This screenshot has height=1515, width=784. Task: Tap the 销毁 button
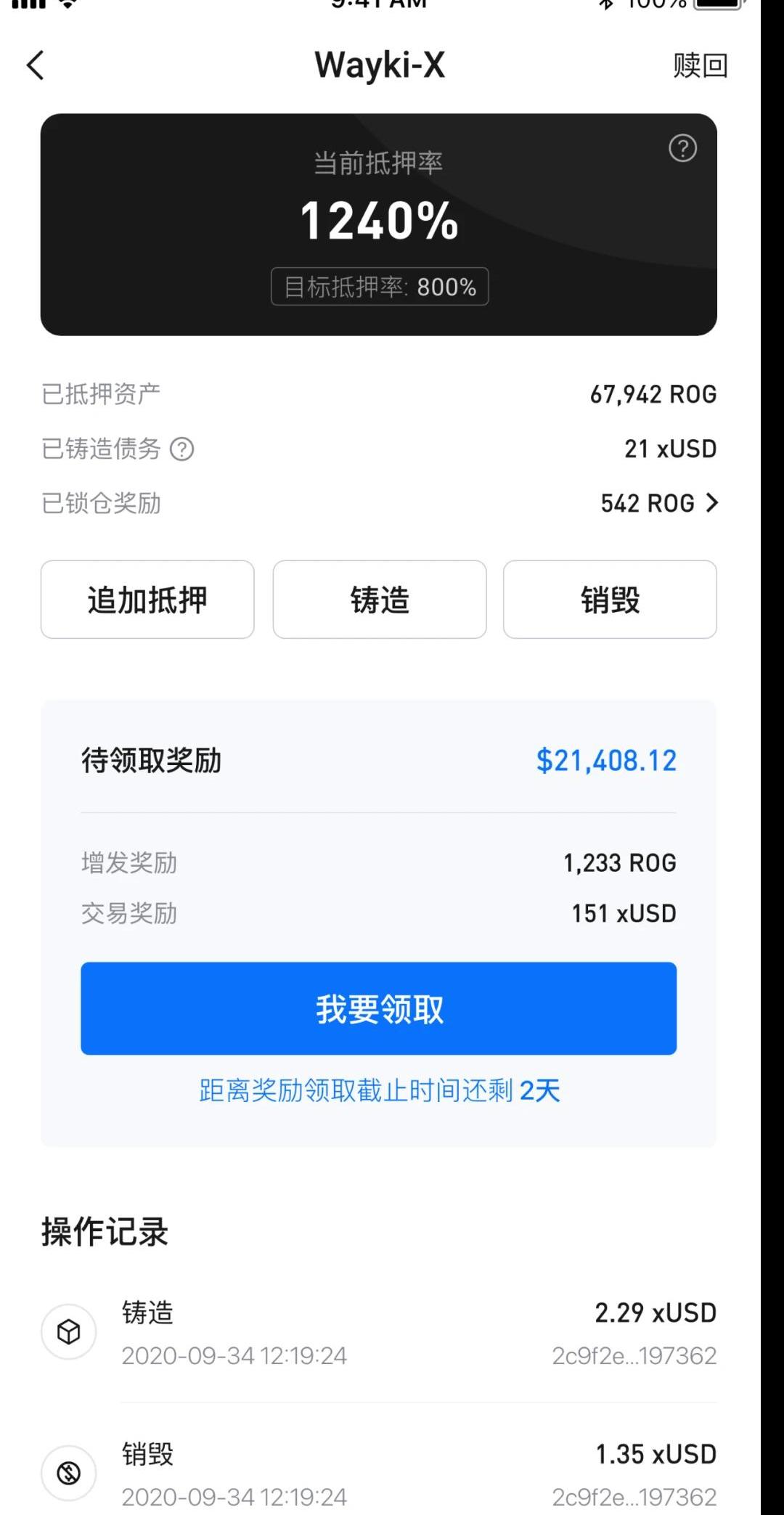click(x=610, y=600)
